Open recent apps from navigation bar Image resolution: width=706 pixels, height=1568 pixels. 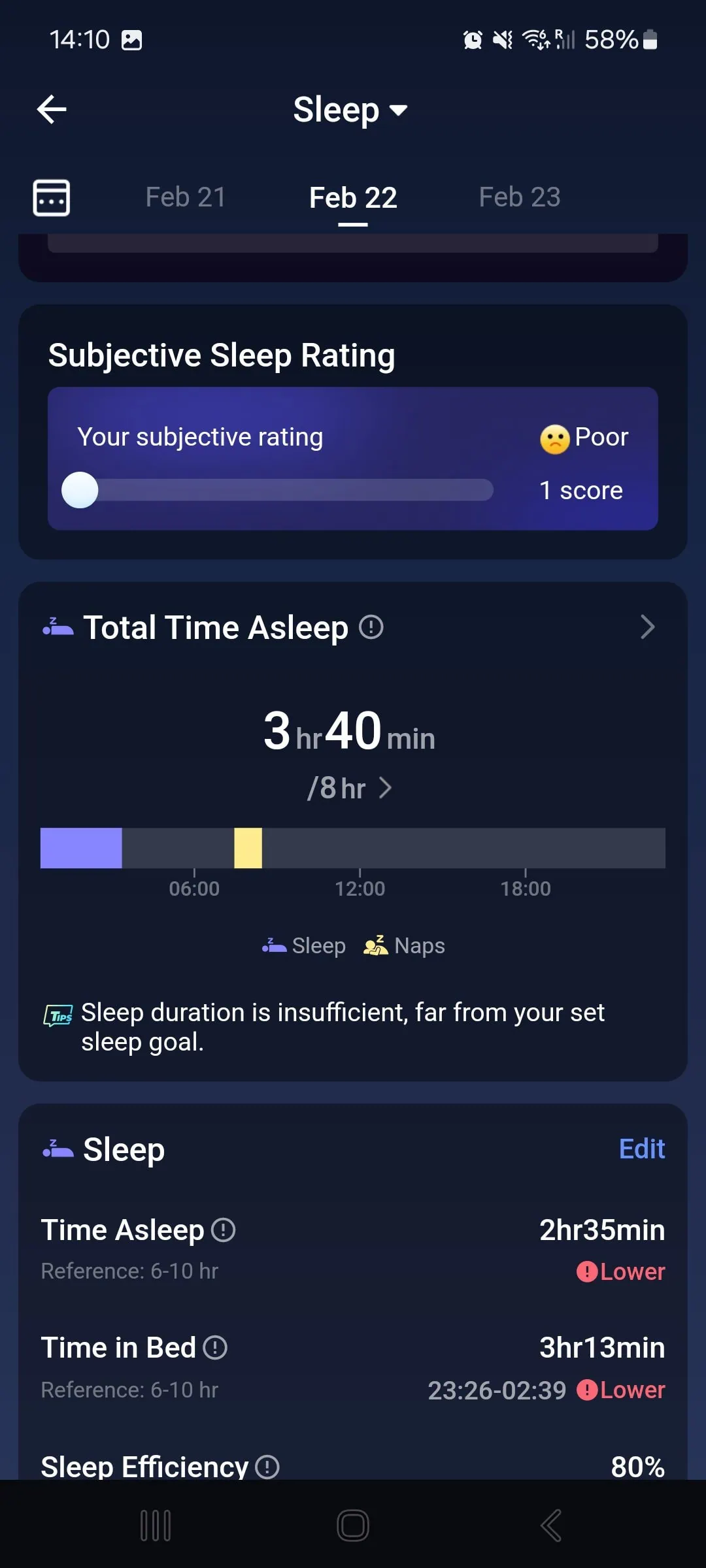point(156,1526)
